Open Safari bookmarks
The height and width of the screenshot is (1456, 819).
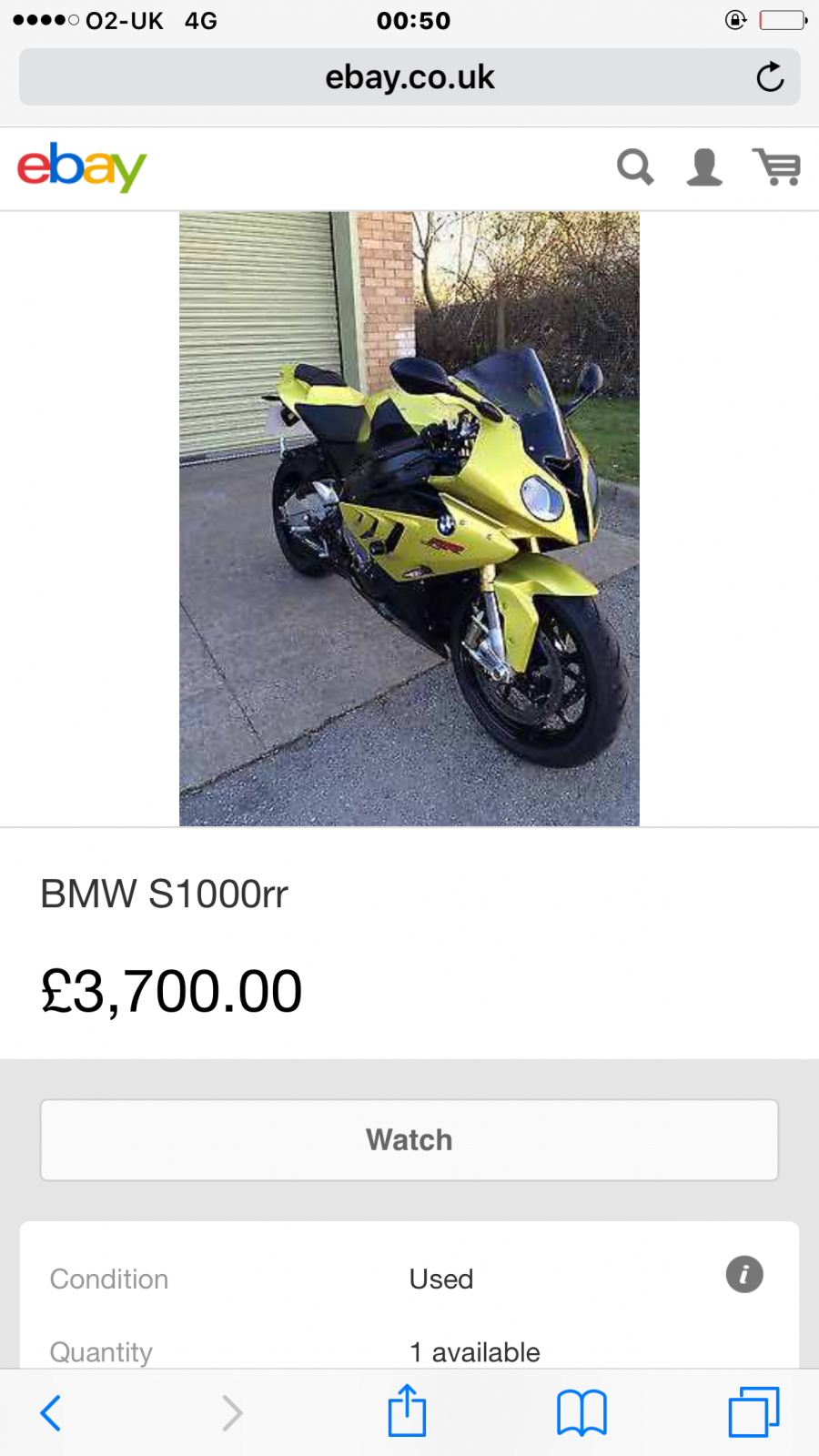click(x=581, y=1412)
